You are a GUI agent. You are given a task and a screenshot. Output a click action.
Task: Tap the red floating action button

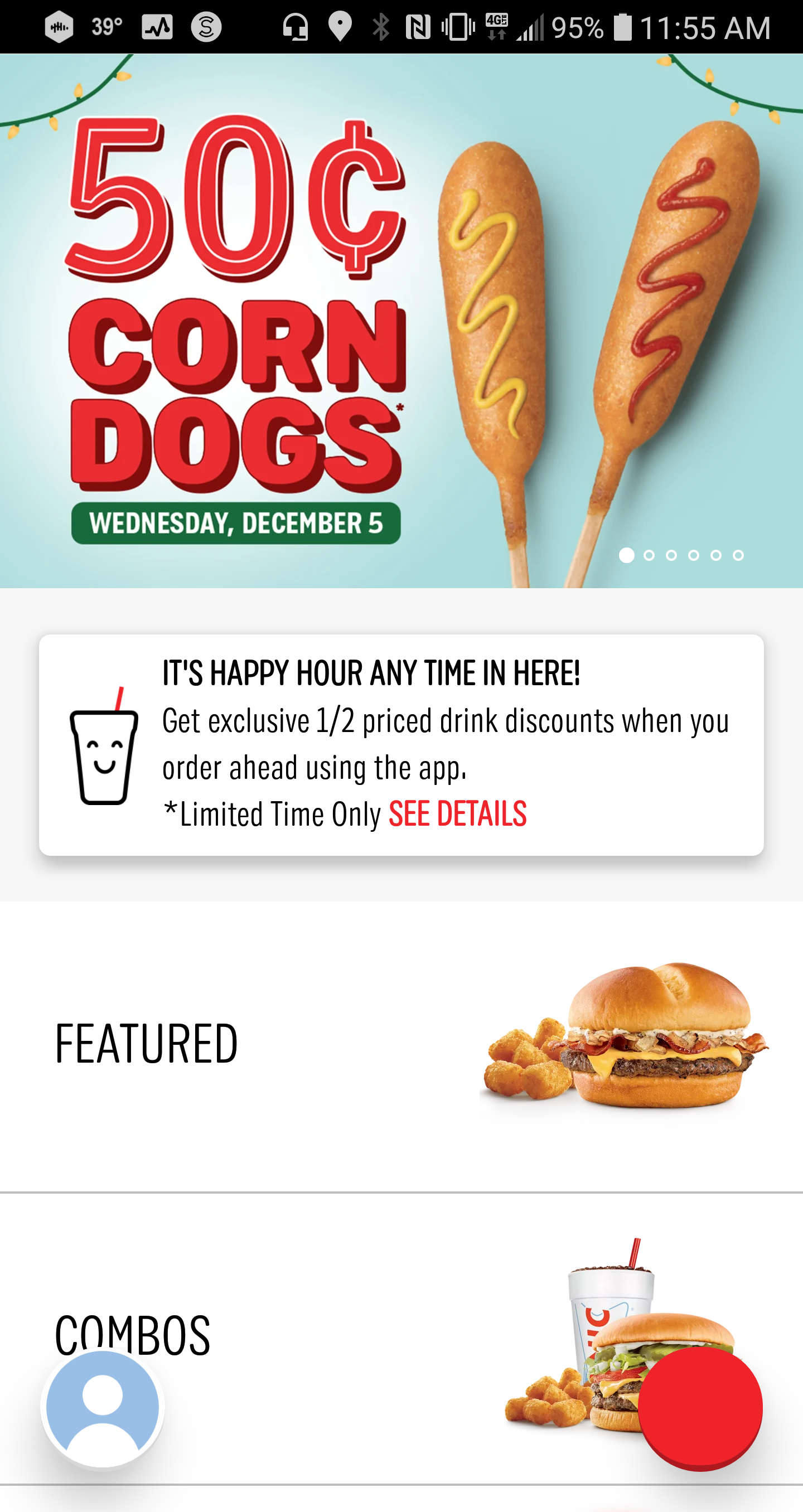(700, 1408)
